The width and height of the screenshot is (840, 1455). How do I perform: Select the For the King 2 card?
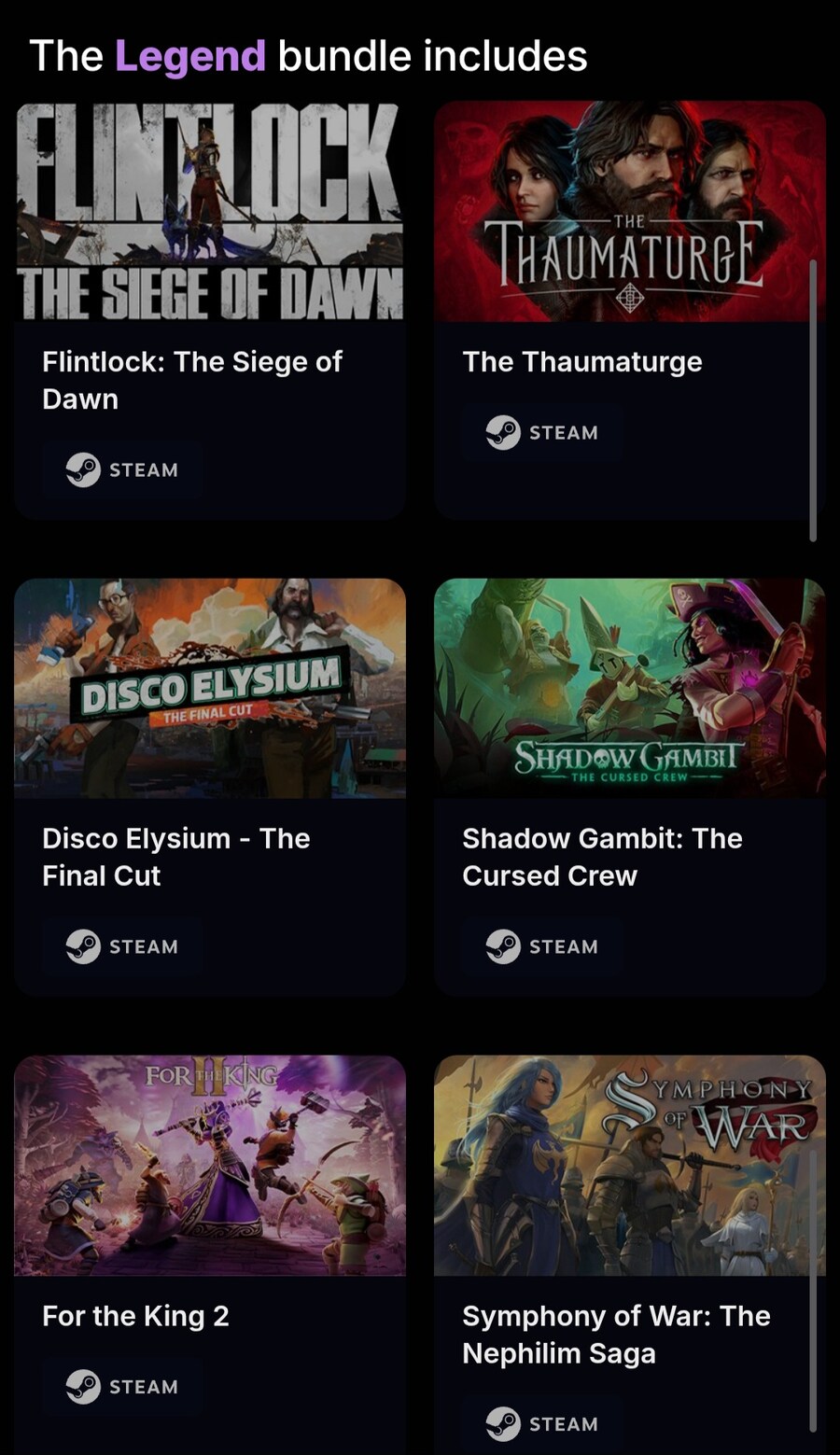coord(210,1251)
